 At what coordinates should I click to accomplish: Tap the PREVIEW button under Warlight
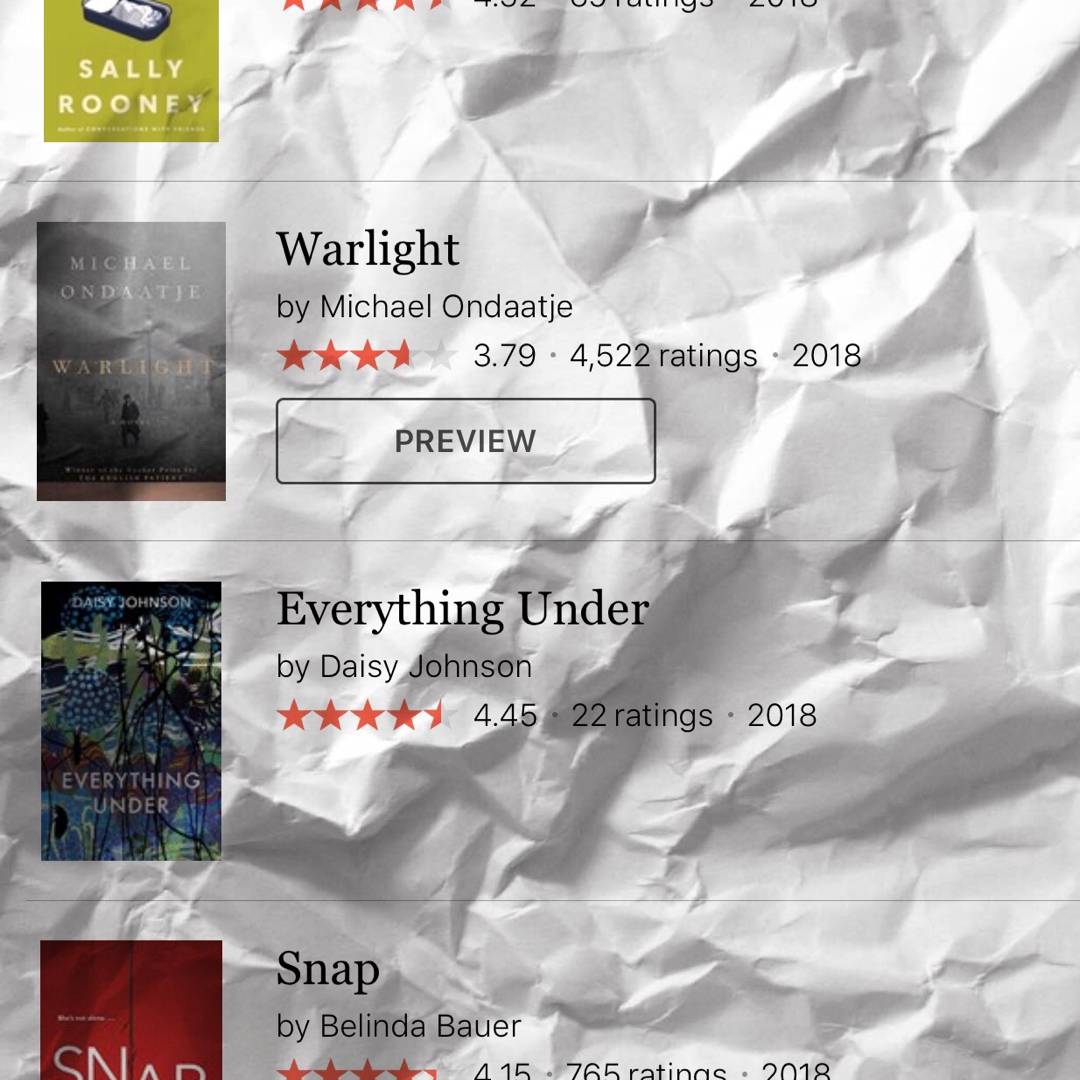click(465, 441)
